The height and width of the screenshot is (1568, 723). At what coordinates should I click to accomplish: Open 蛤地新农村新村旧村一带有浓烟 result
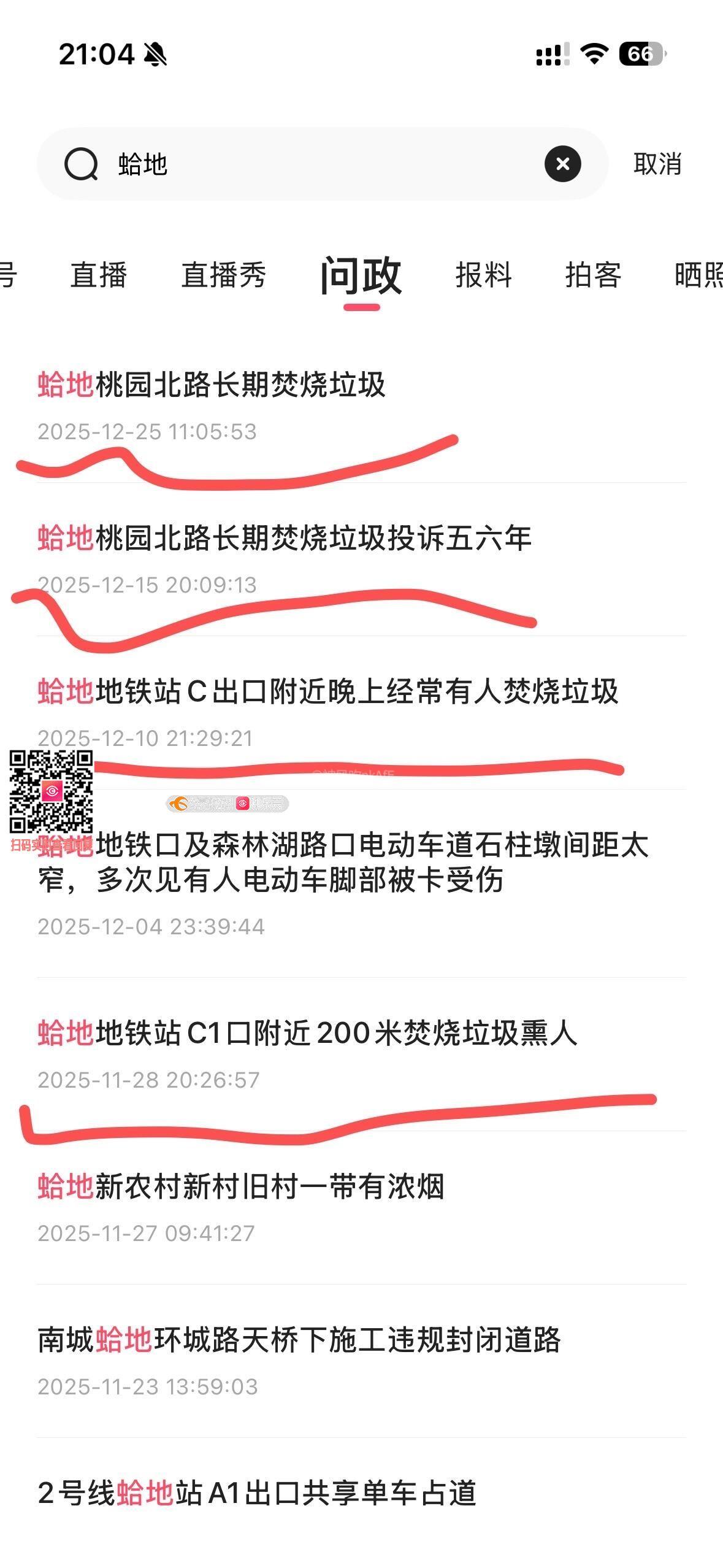[x=240, y=1186]
